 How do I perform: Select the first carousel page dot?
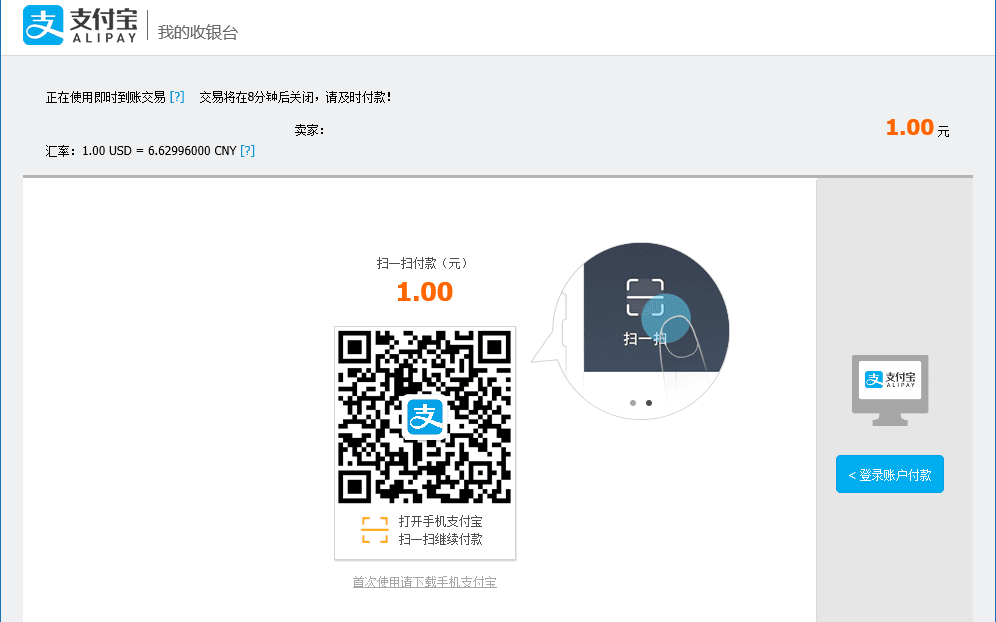(633, 403)
